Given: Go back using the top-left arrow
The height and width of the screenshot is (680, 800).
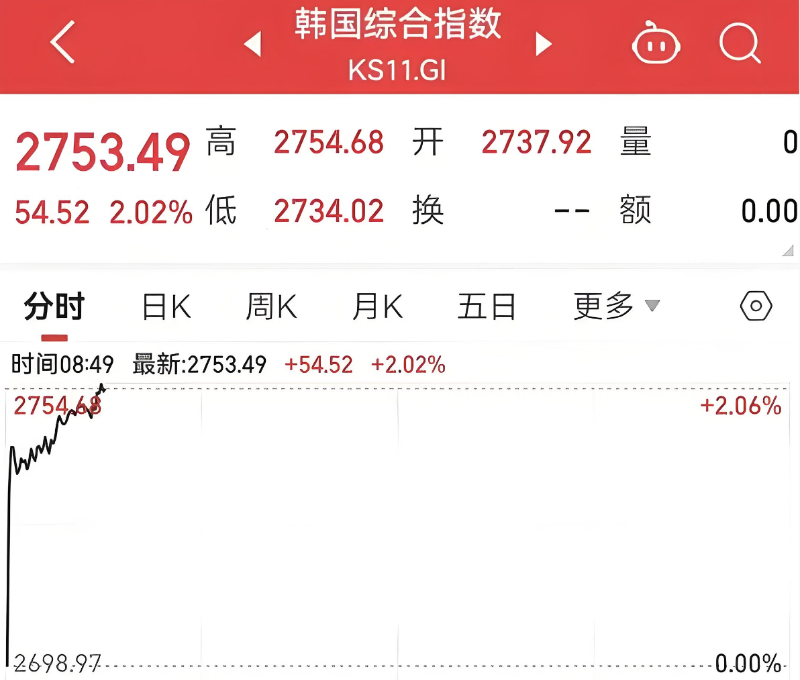Looking at the screenshot, I should point(63,42).
